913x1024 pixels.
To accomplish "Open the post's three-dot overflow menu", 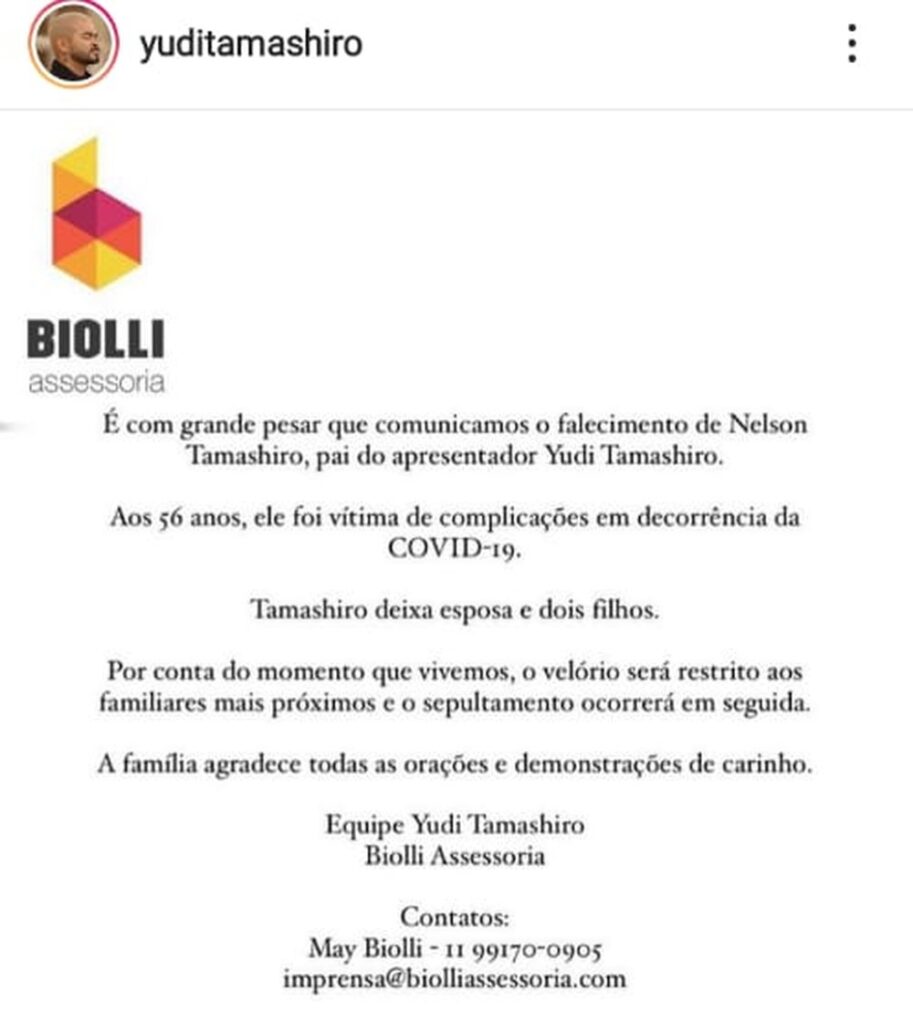I will click(x=851, y=44).
